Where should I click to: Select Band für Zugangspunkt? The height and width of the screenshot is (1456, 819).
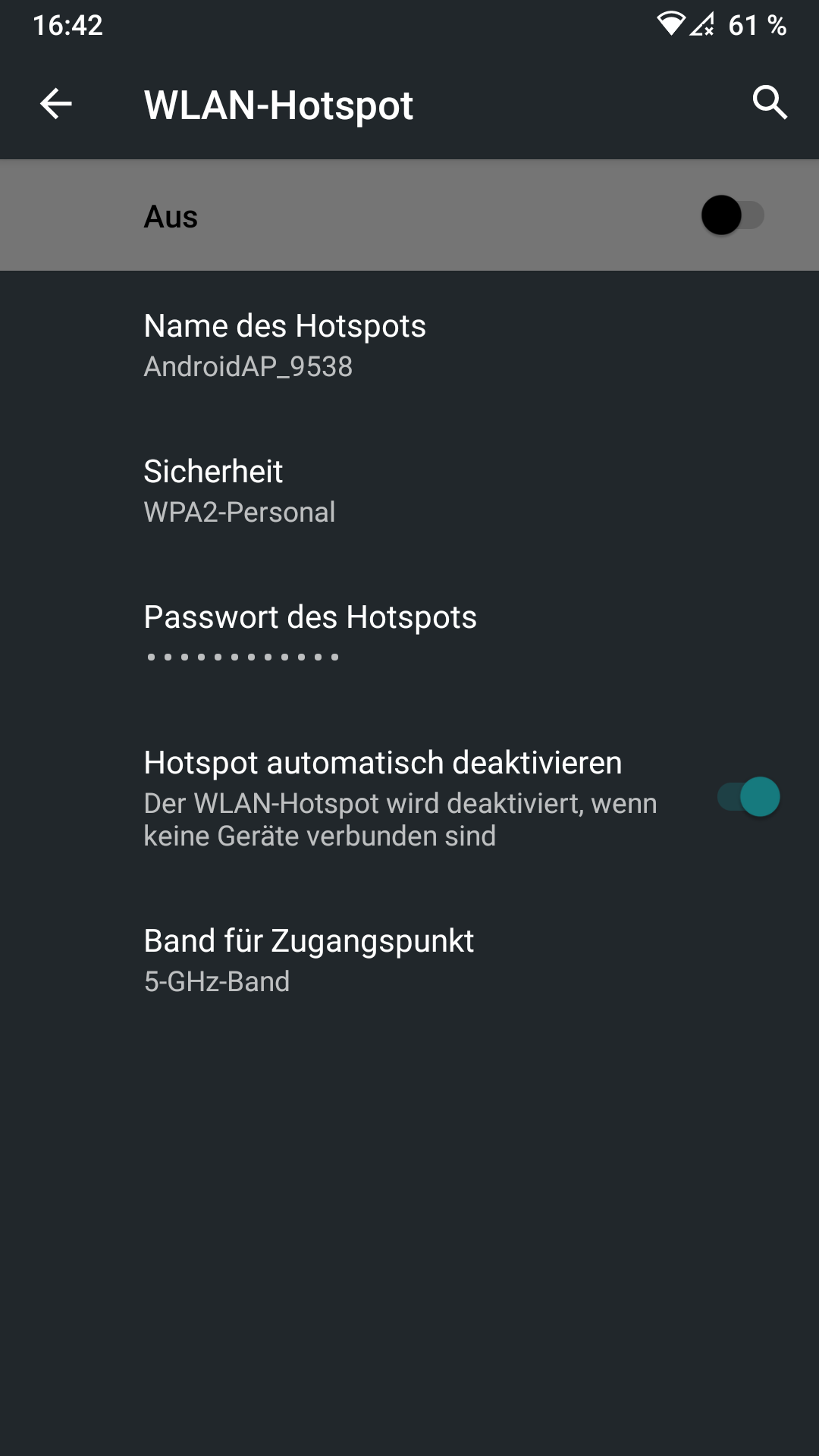(x=309, y=959)
